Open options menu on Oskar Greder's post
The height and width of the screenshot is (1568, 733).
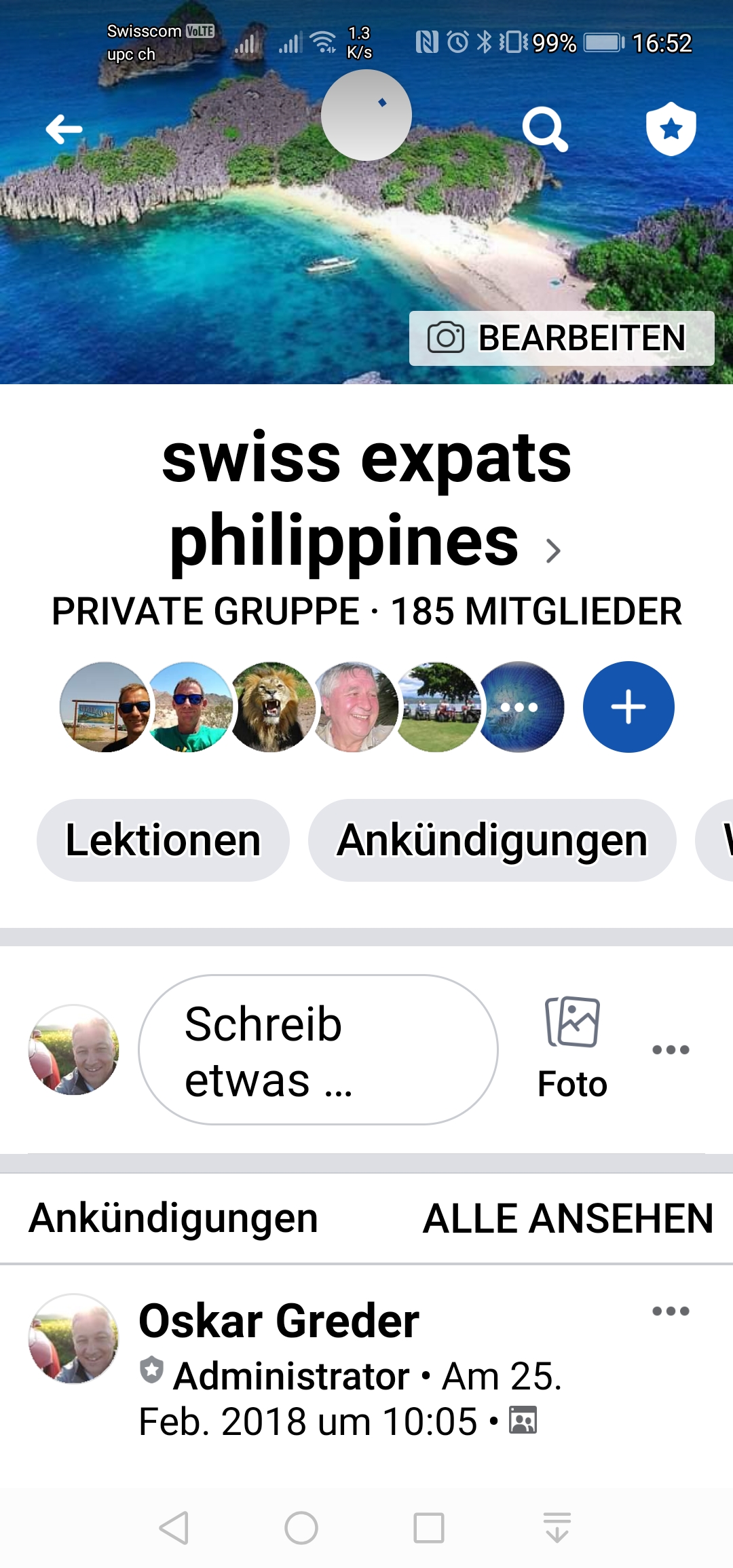(671, 1311)
